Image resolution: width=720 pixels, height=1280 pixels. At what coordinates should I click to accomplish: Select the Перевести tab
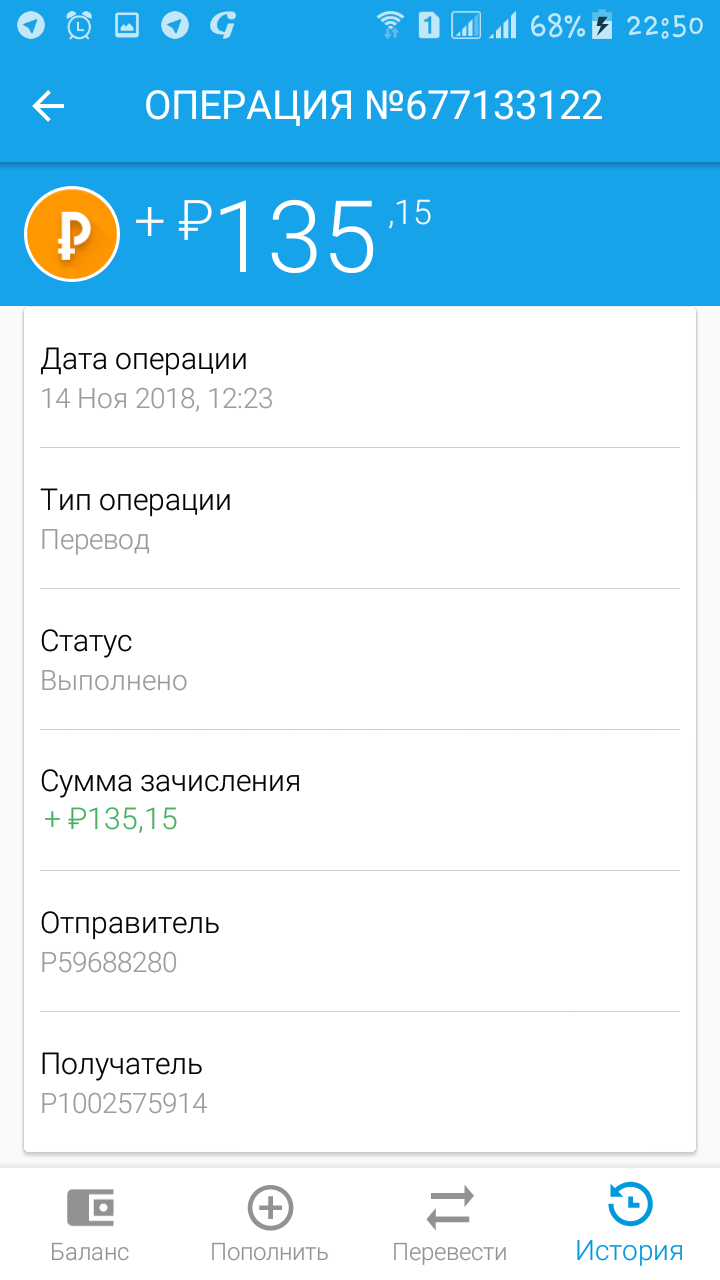450,1224
